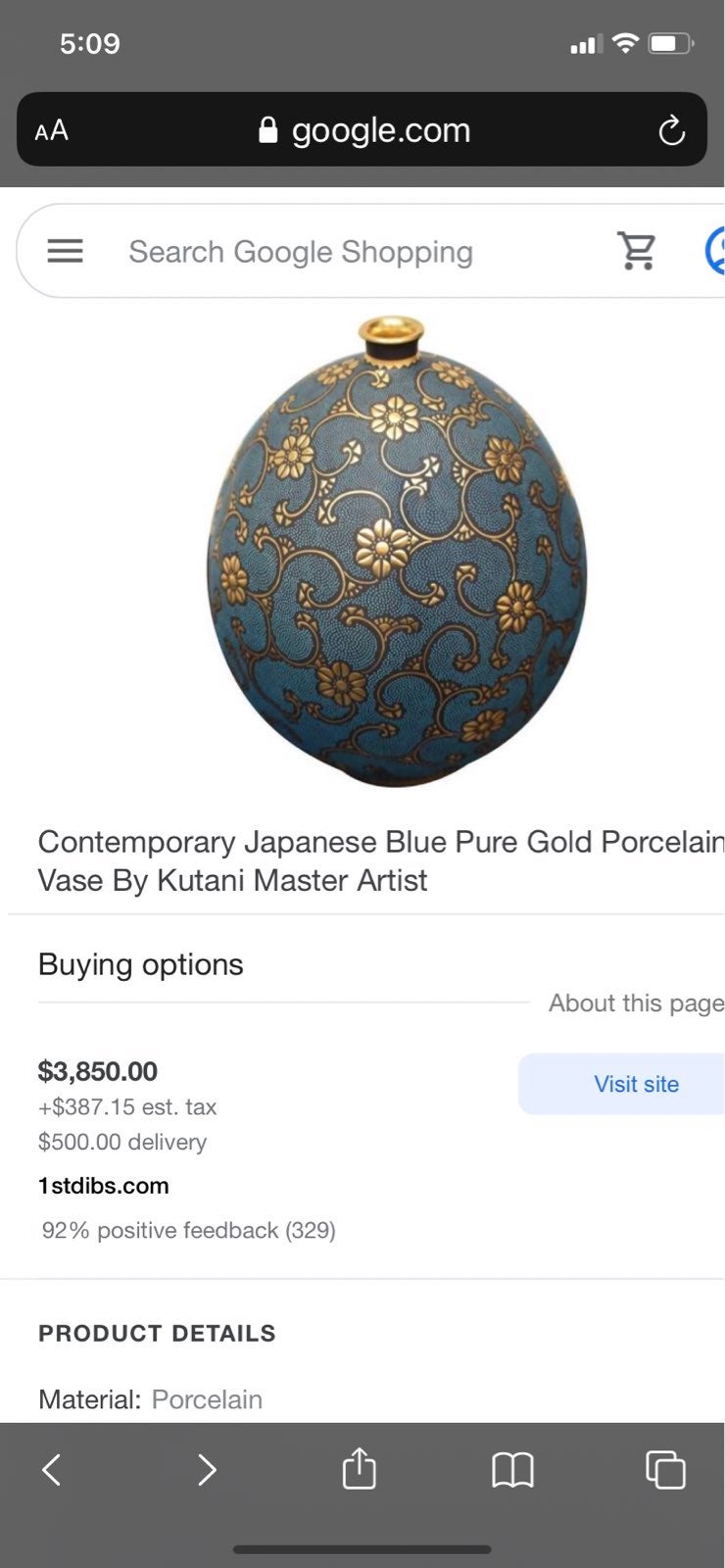View the vase product image
This screenshot has width=725, height=1568.
tap(396, 551)
